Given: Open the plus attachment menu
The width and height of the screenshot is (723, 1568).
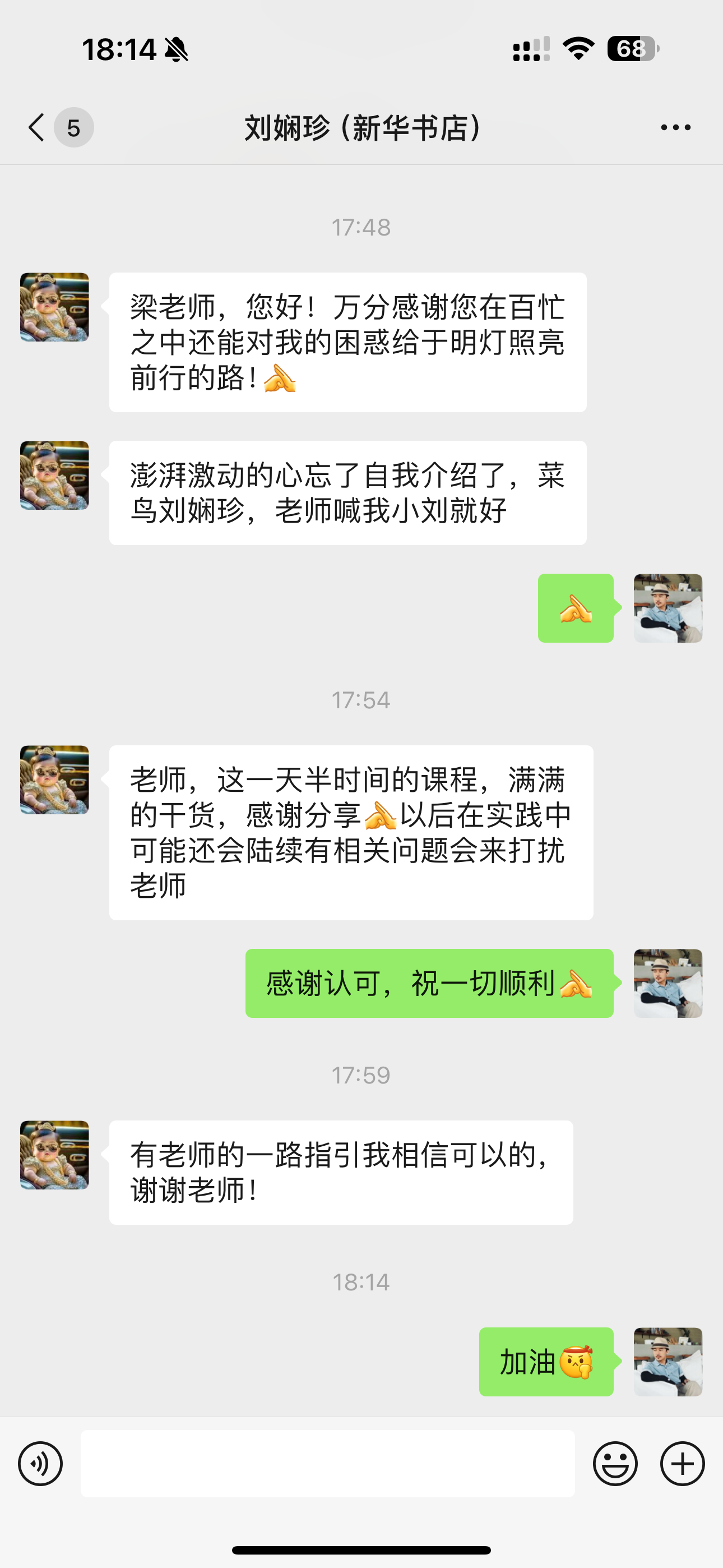Looking at the screenshot, I should click(x=682, y=1464).
